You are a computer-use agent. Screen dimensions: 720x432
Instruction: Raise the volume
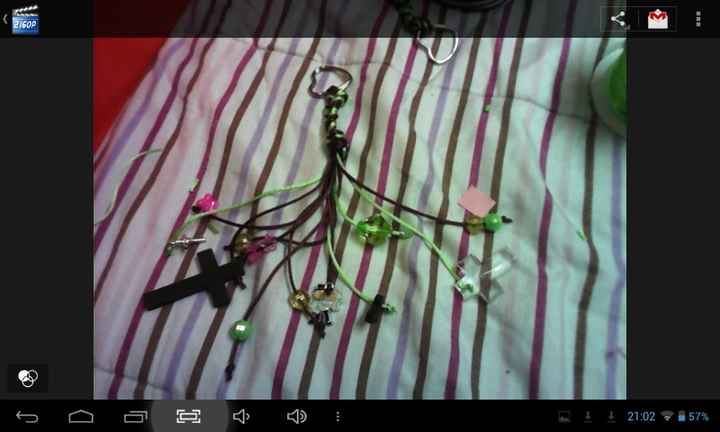coord(296,416)
